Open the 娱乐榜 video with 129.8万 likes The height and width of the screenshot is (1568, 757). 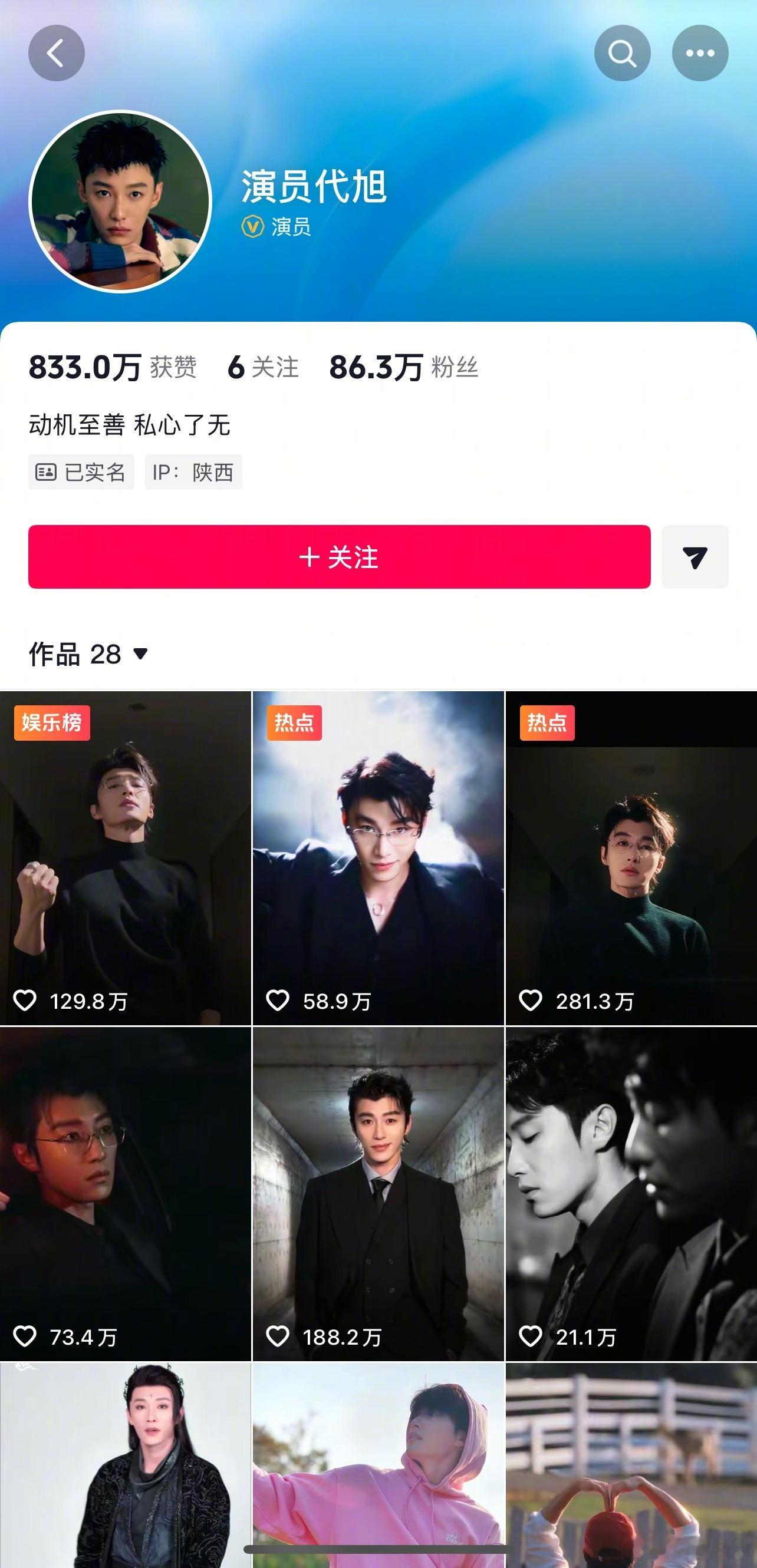tap(126, 859)
